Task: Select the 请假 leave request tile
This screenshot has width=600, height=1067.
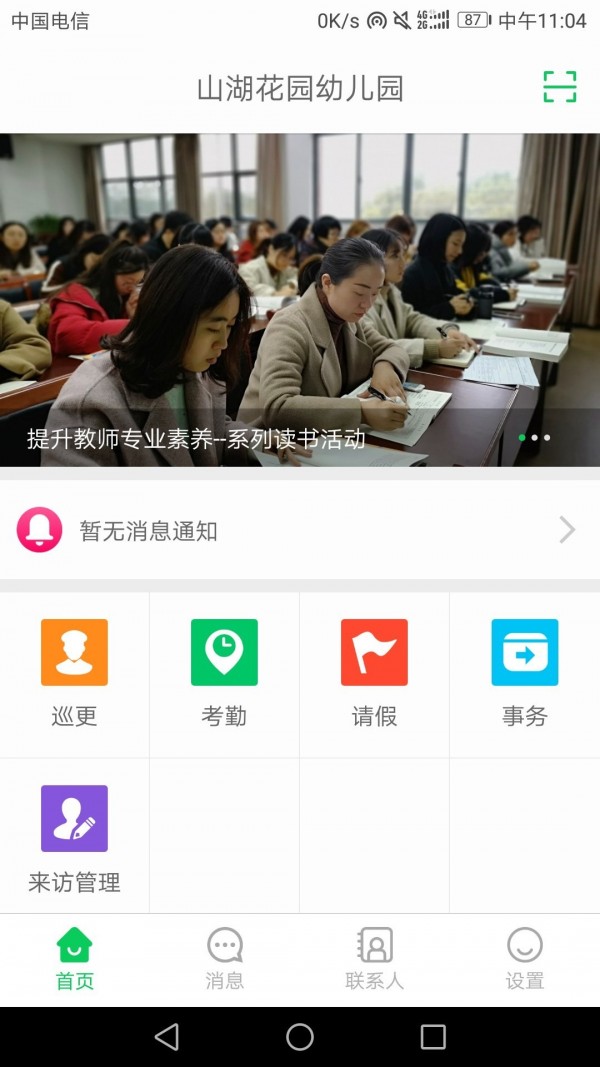Action: click(374, 672)
